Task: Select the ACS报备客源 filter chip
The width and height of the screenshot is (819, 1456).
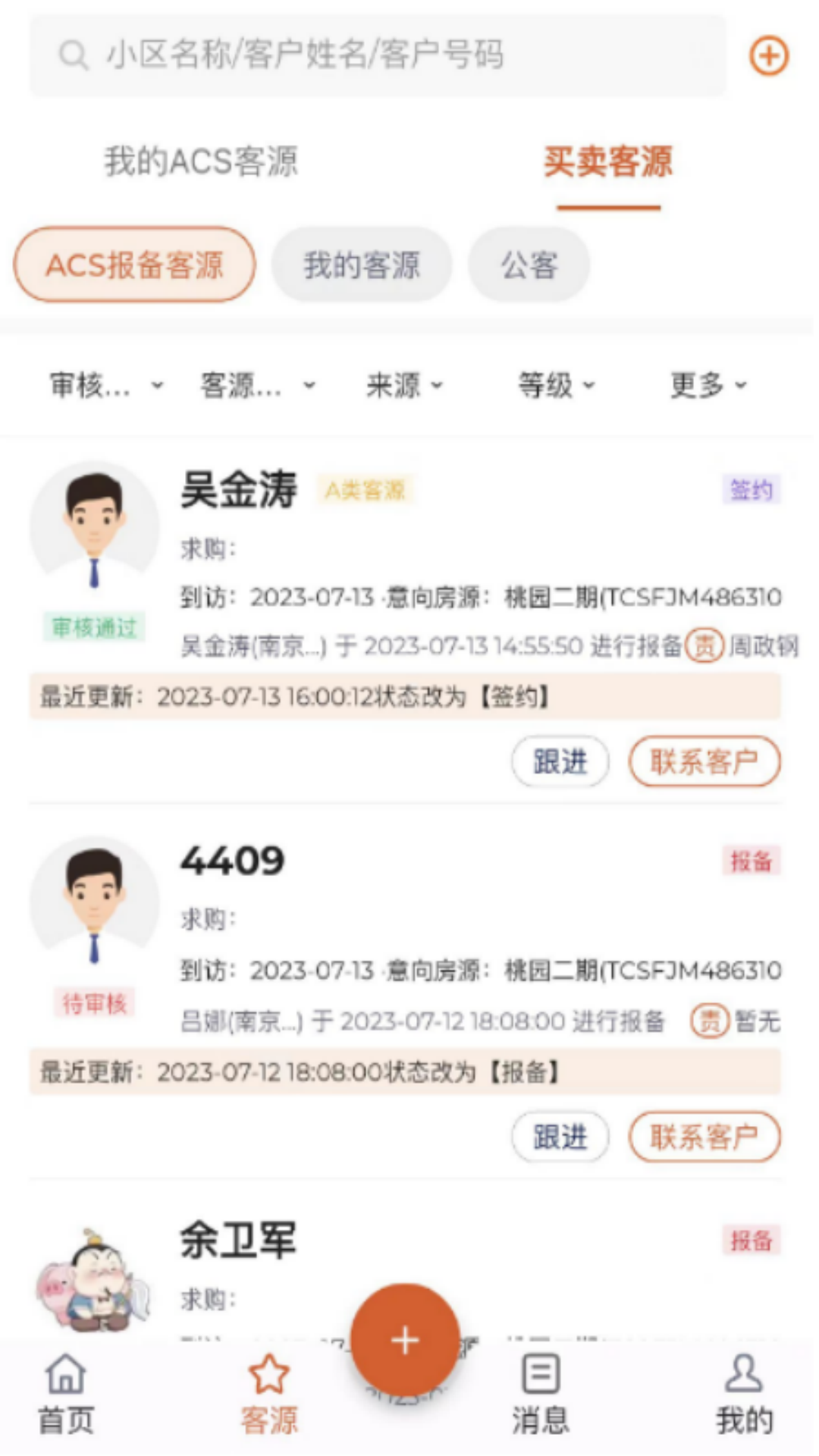Action: [136, 264]
